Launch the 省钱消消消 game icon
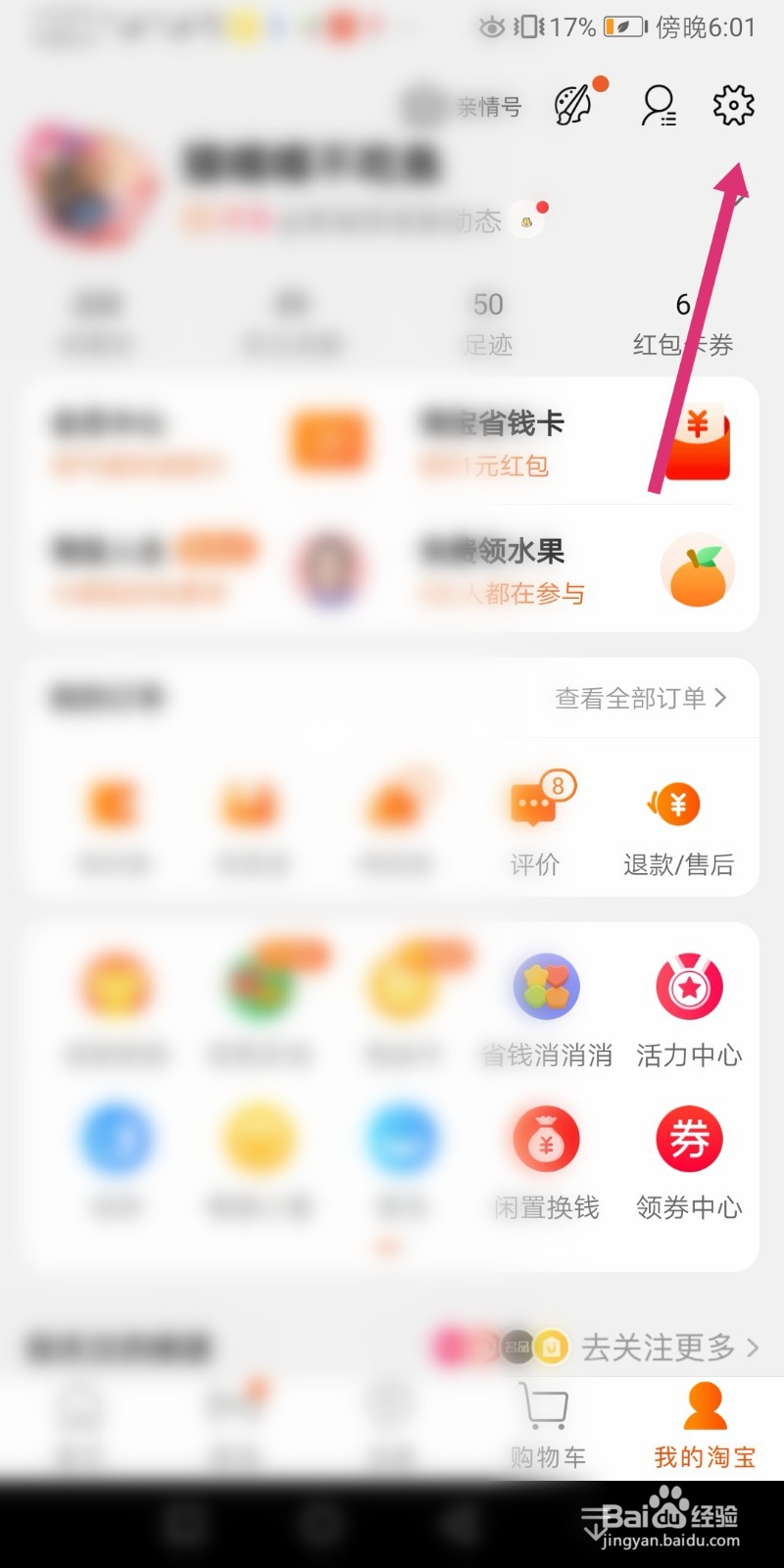 tap(545, 987)
